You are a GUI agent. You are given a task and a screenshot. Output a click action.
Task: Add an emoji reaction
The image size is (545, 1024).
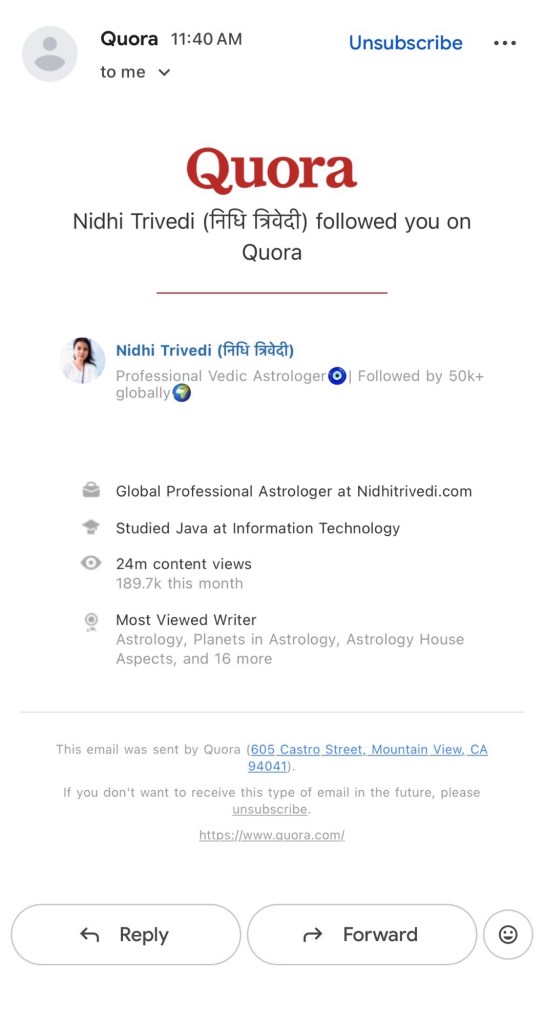[x=508, y=935]
